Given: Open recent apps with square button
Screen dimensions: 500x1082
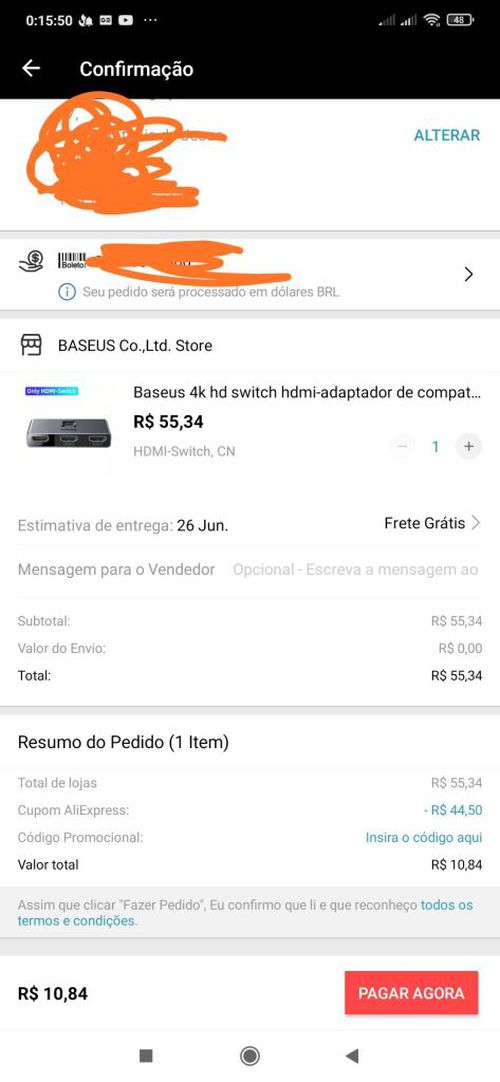Looking at the screenshot, I should (146, 1055).
